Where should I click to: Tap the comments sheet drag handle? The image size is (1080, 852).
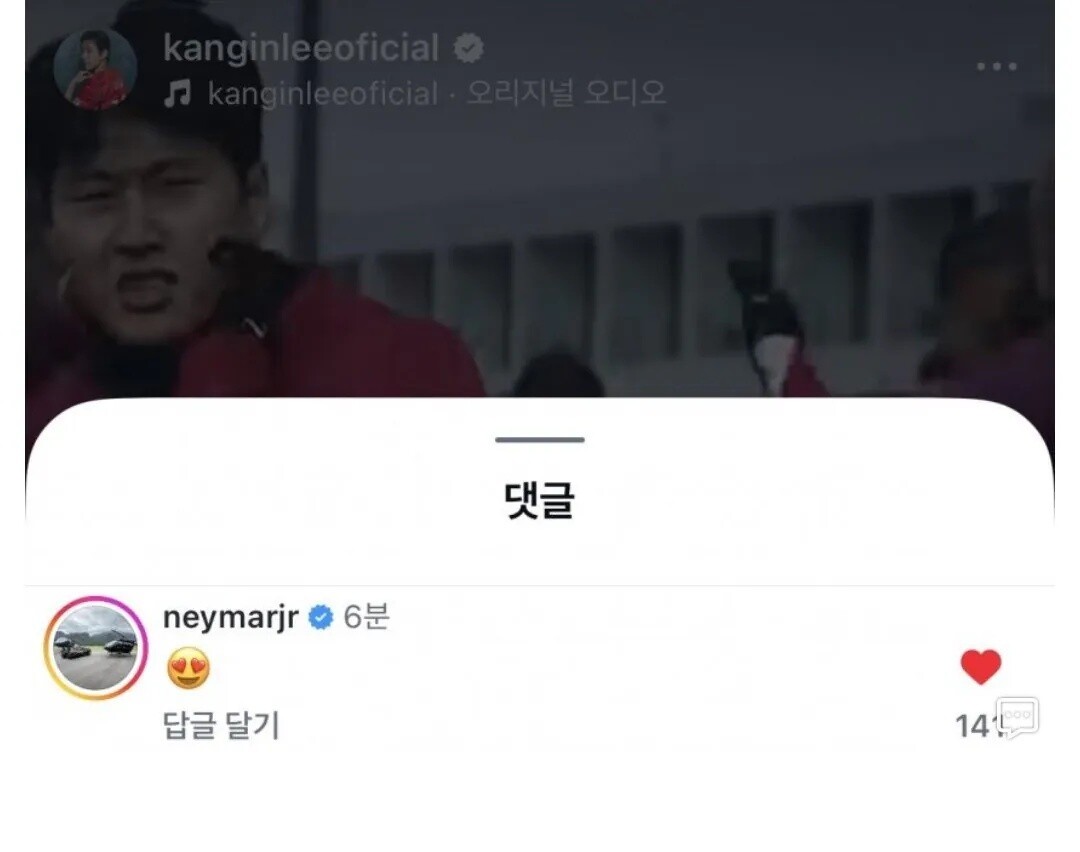(539, 439)
